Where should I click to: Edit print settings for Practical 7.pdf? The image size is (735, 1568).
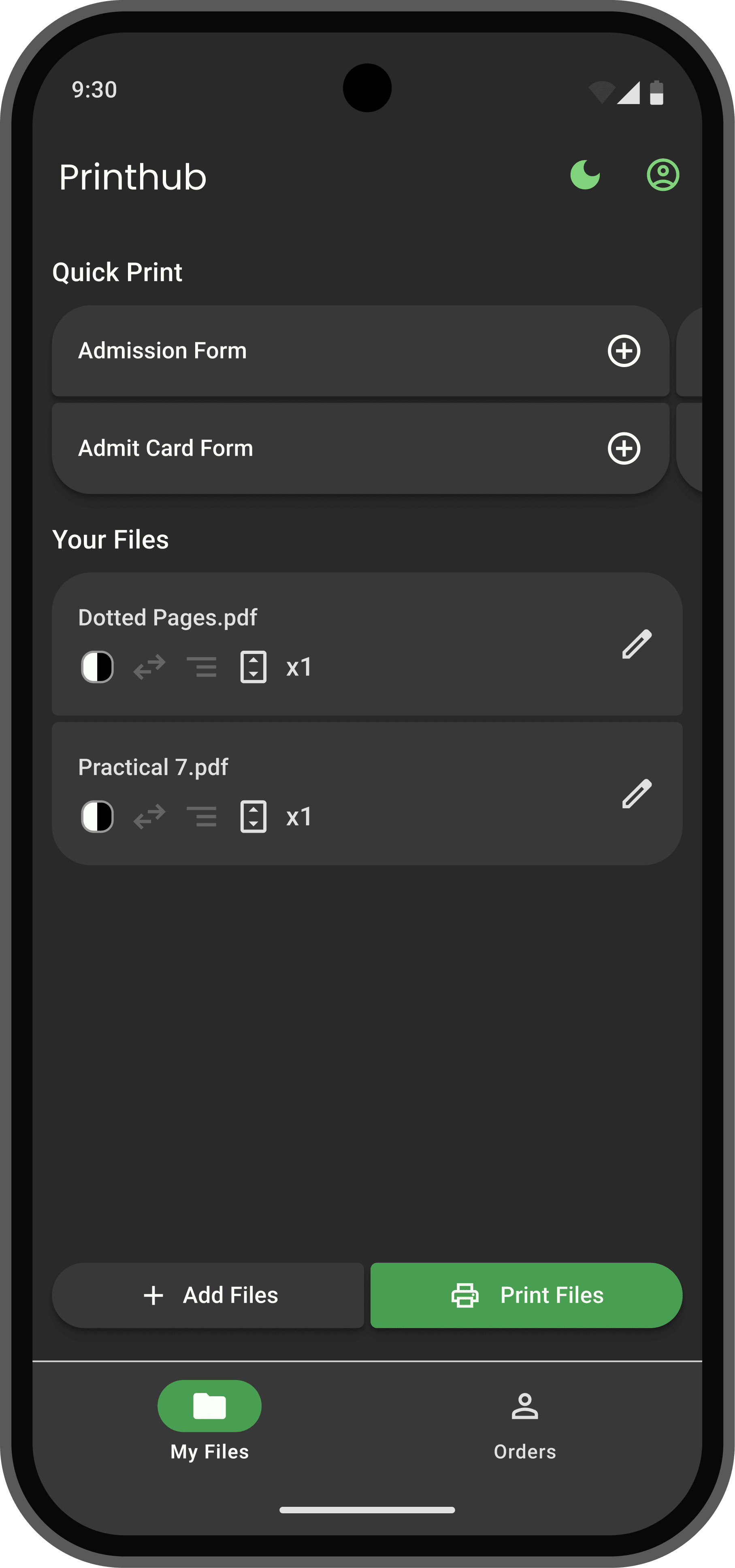coord(637,794)
